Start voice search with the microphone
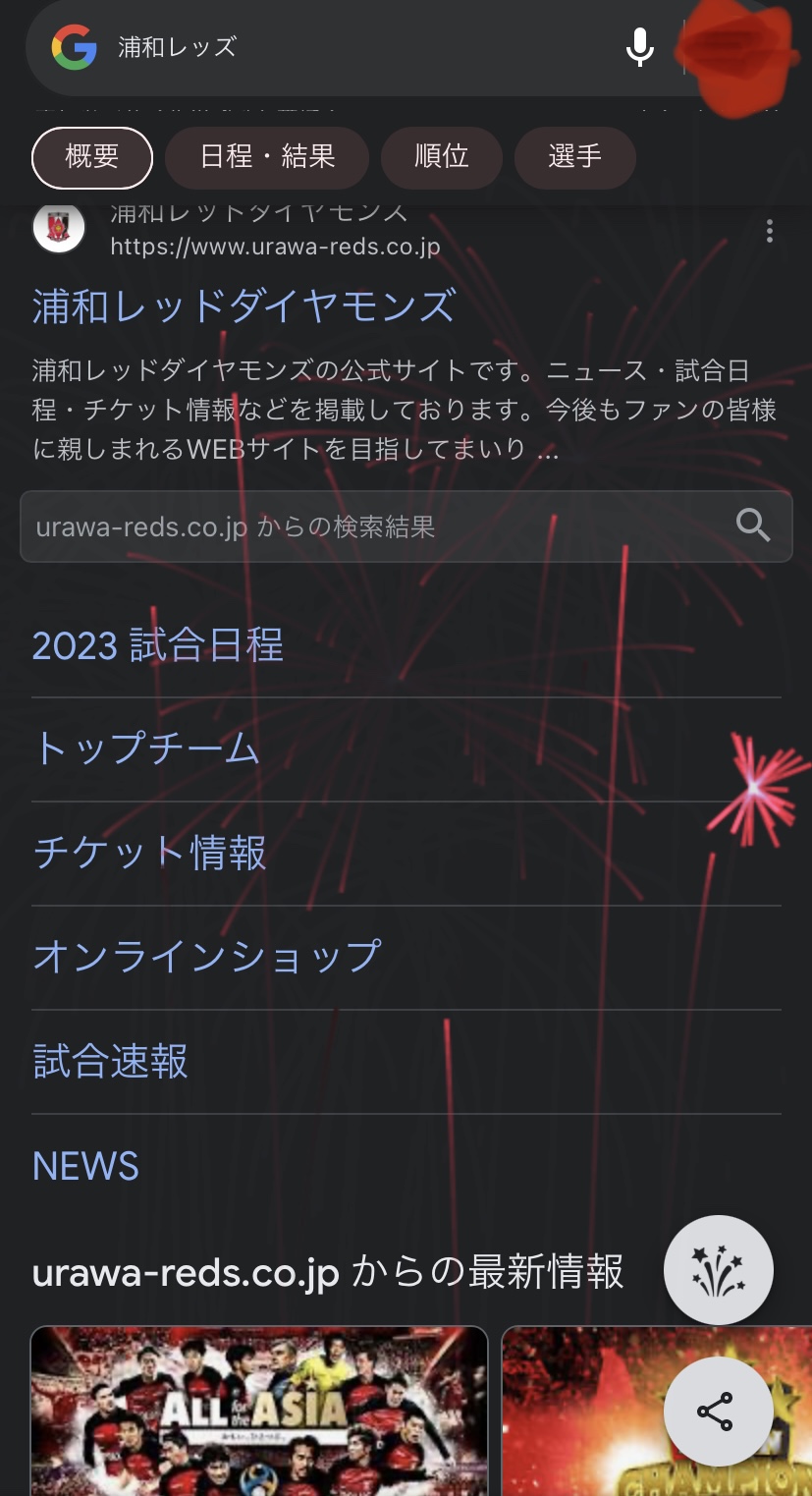This screenshot has height=1496, width=812. point(639,47)
